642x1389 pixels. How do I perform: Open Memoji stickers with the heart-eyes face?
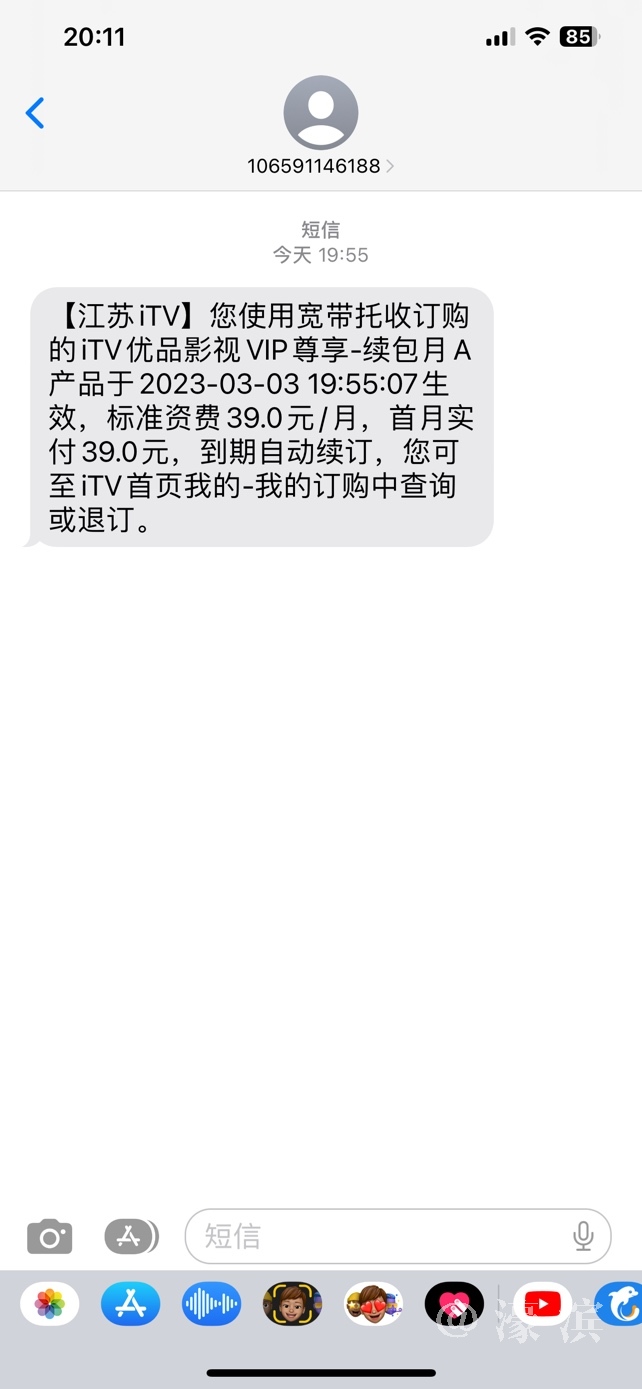(373, 1304)
